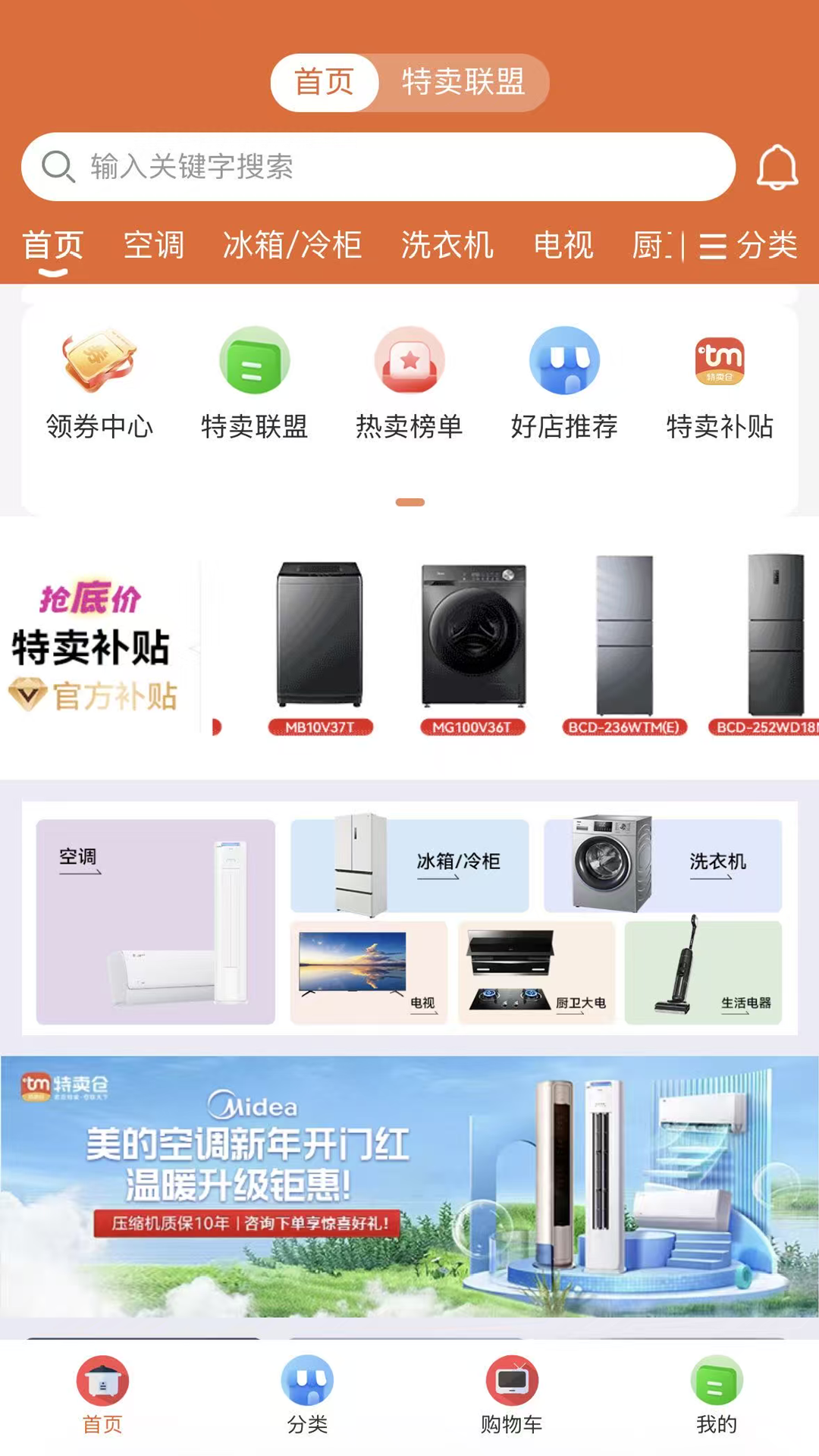Switch to the 特卖联盟 top tab

(x=465, y=83)
